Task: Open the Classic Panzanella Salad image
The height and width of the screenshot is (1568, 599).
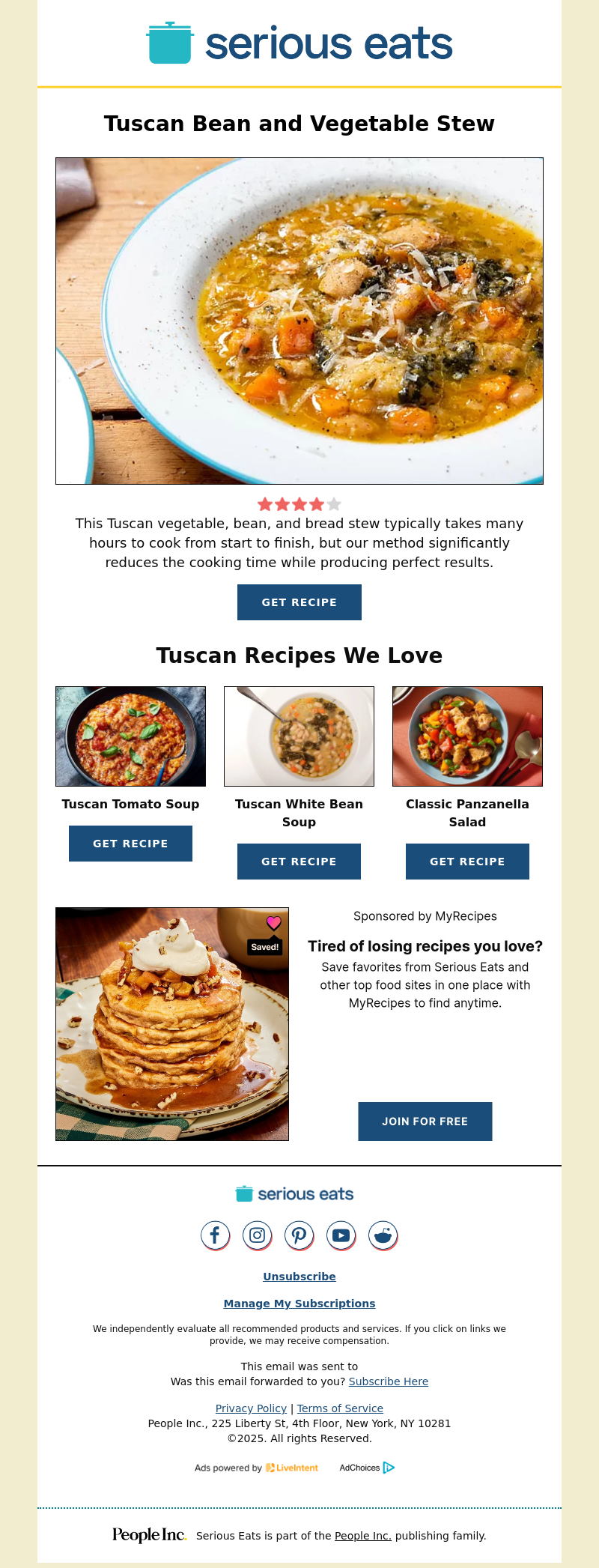Action: (467, 736)
